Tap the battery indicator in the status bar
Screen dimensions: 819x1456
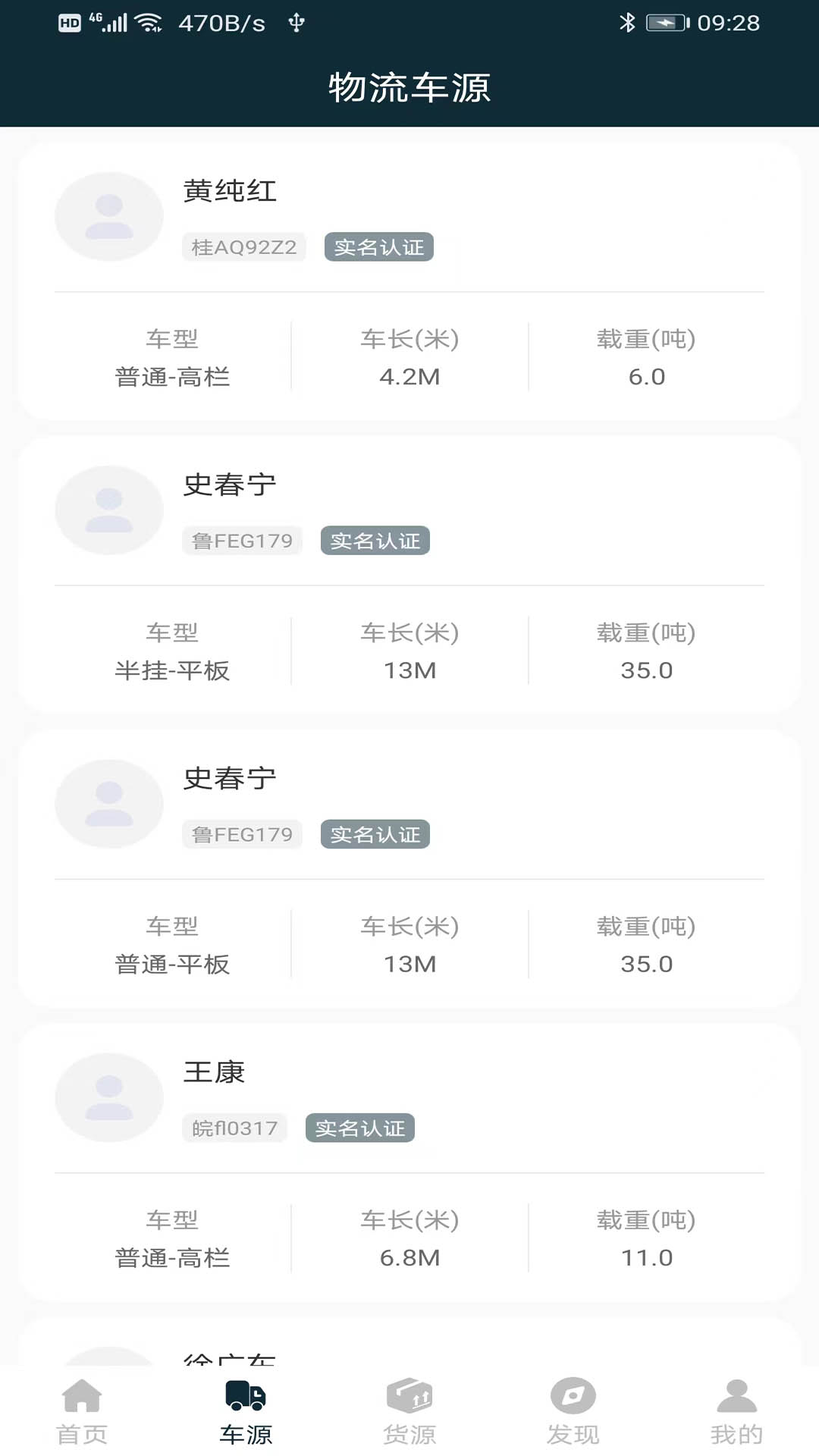pos(664,23)
